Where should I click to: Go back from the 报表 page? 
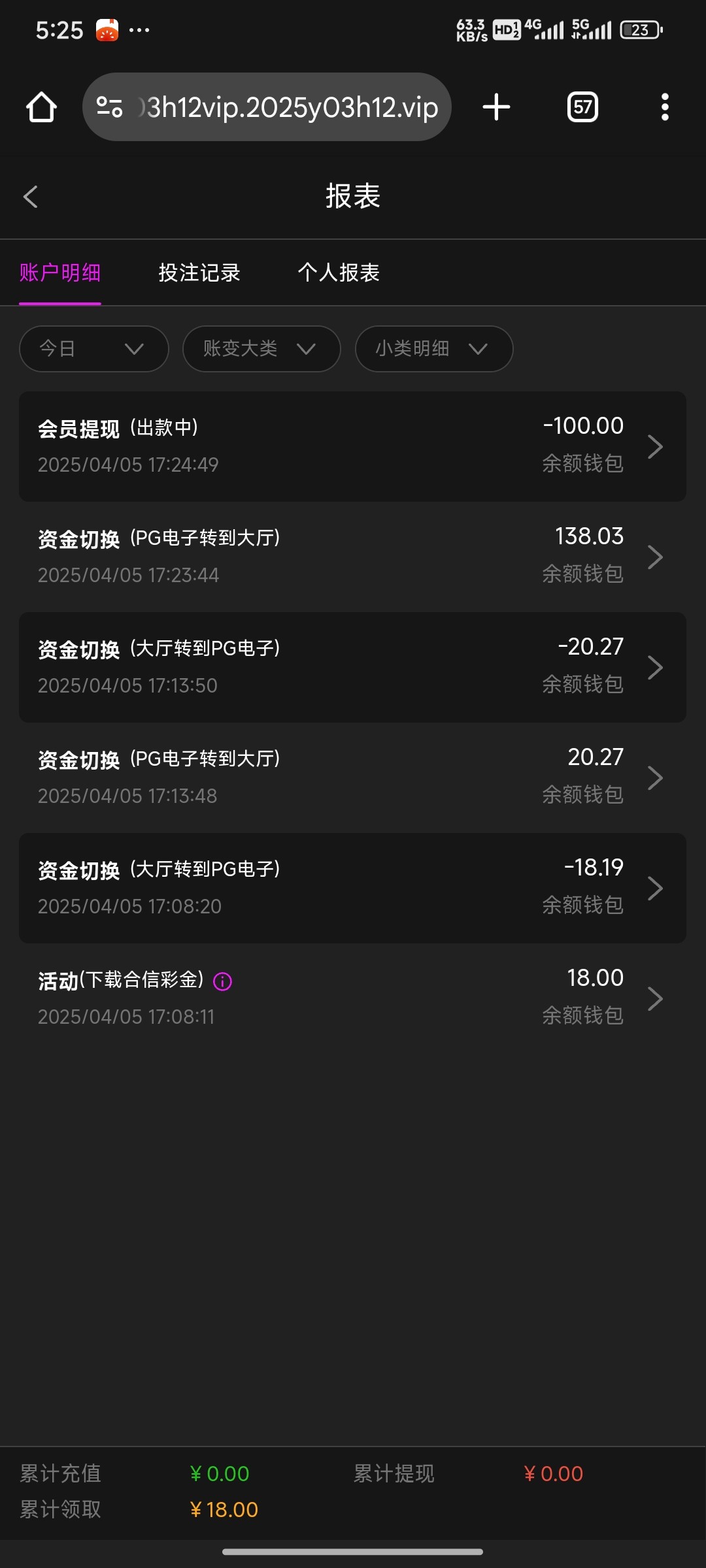pos(31,196)
